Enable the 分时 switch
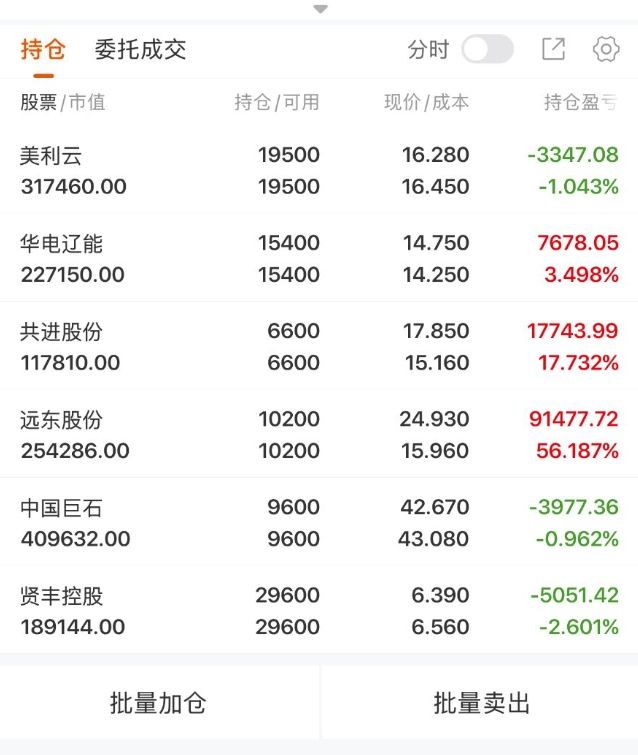The image size is (638, 755). (487, 49)
